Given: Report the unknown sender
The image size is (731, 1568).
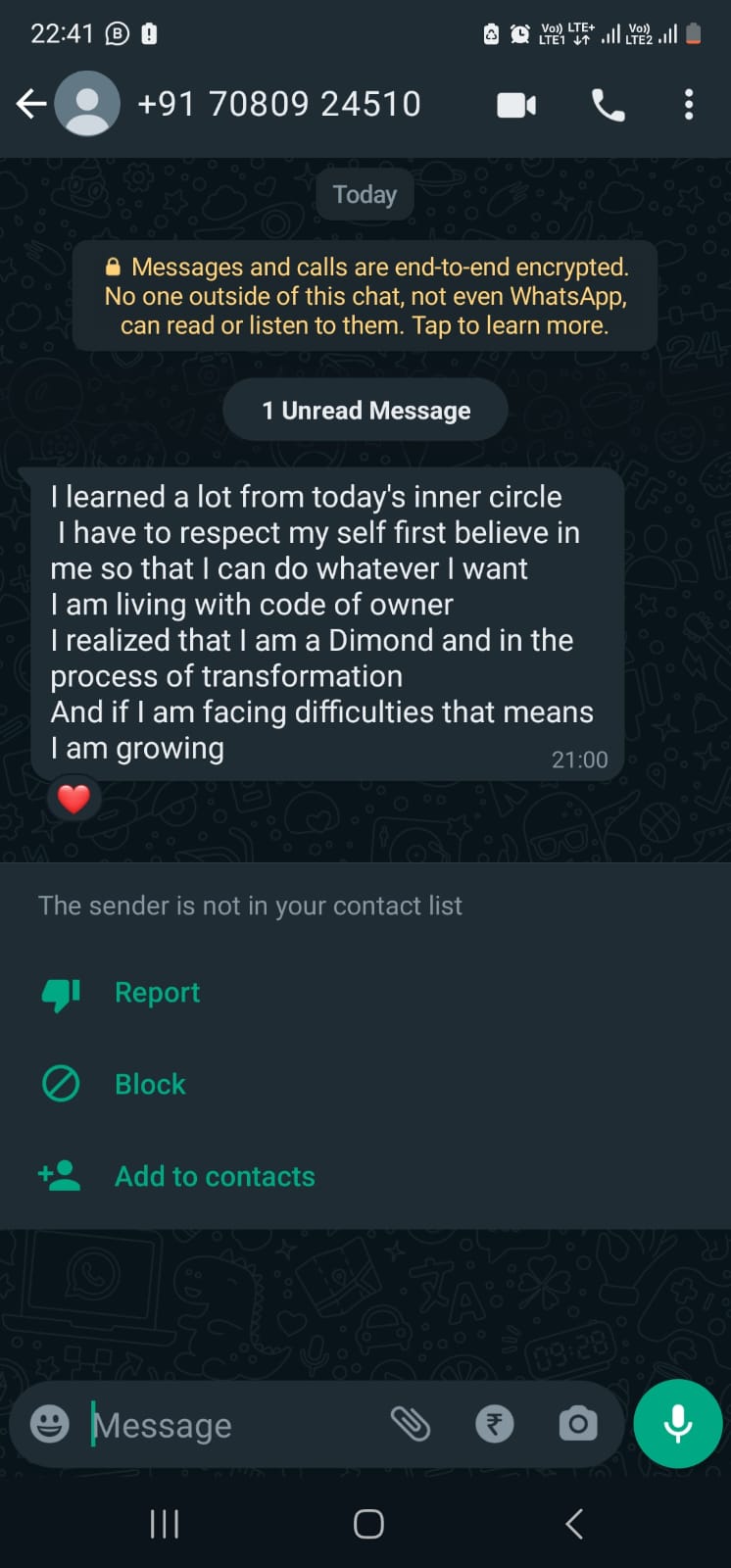Looking at the screenshot, I should [x=157, y=992].
